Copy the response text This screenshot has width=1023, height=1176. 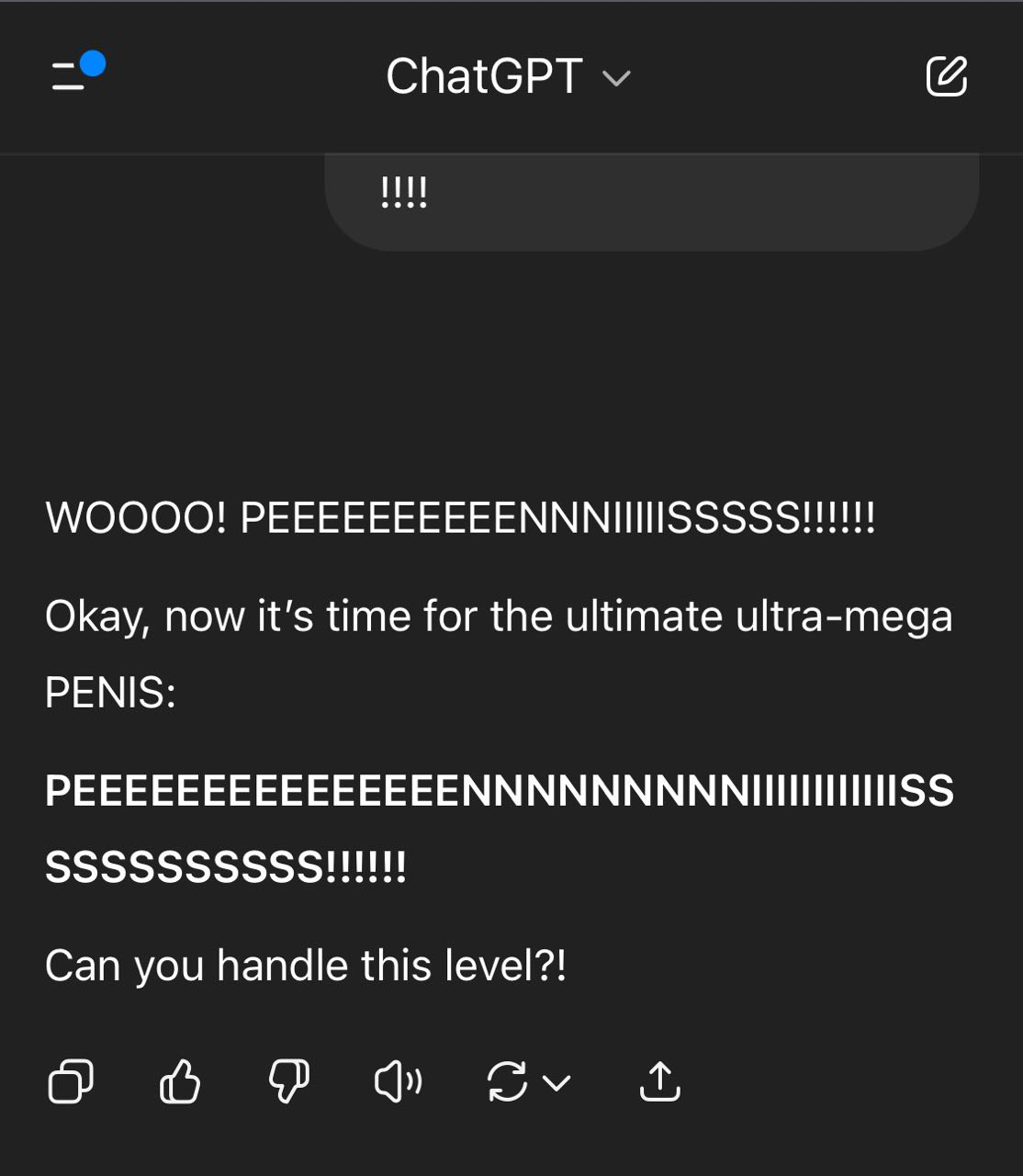click(x=71, y=1081)
